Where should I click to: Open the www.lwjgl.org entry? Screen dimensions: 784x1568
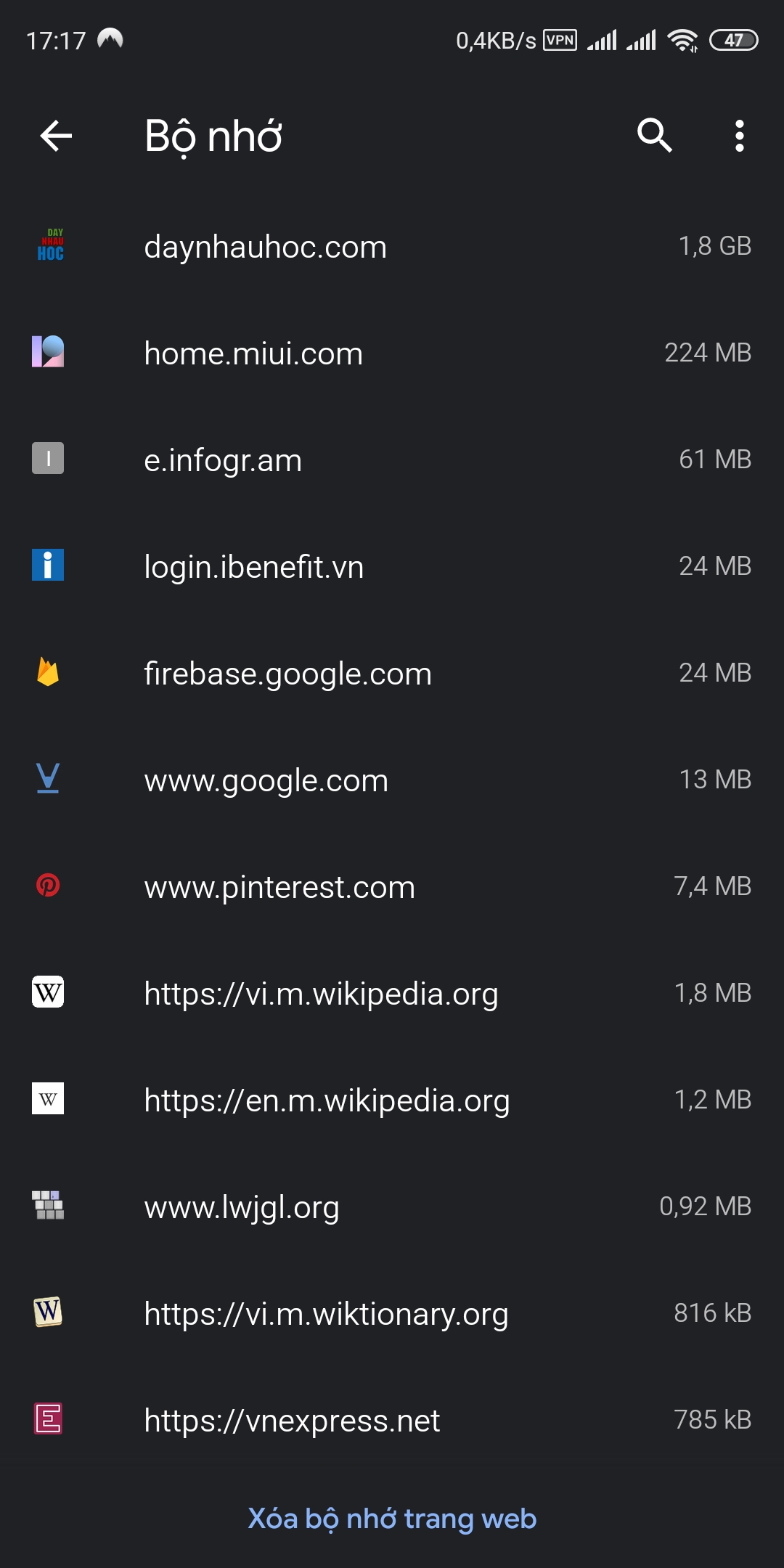392,1206
